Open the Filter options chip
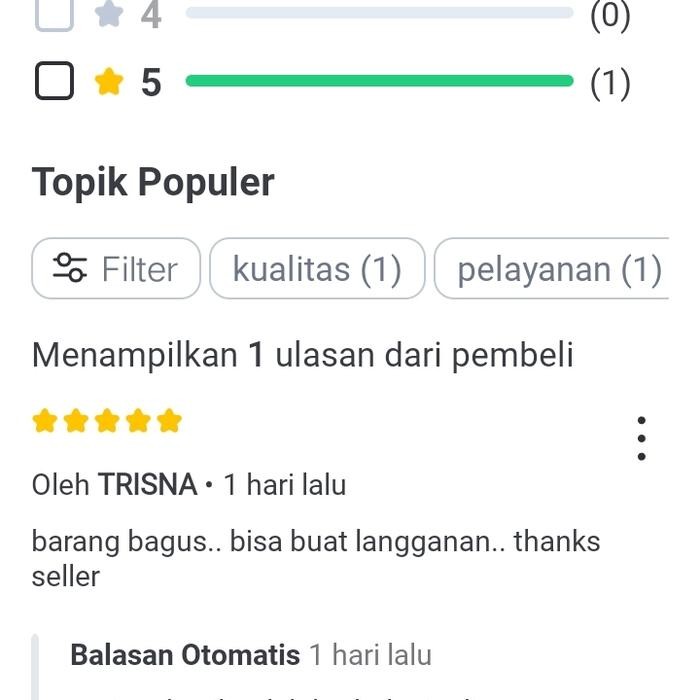The image size is (700, 700). 116,269
